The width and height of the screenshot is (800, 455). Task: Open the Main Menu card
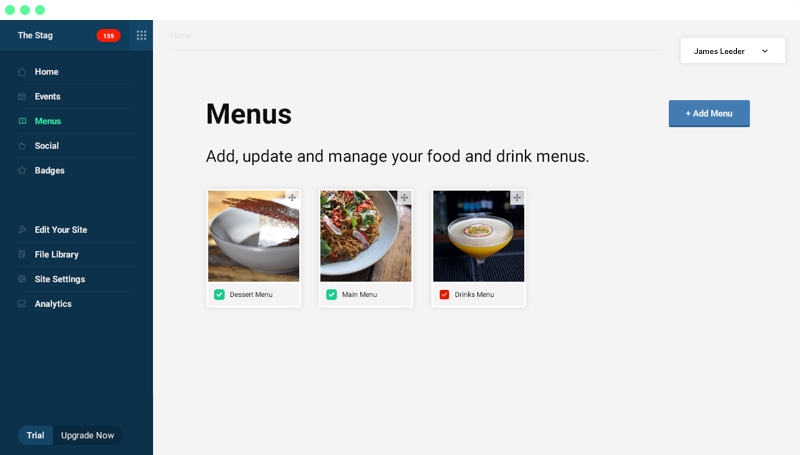coord(365,237)
